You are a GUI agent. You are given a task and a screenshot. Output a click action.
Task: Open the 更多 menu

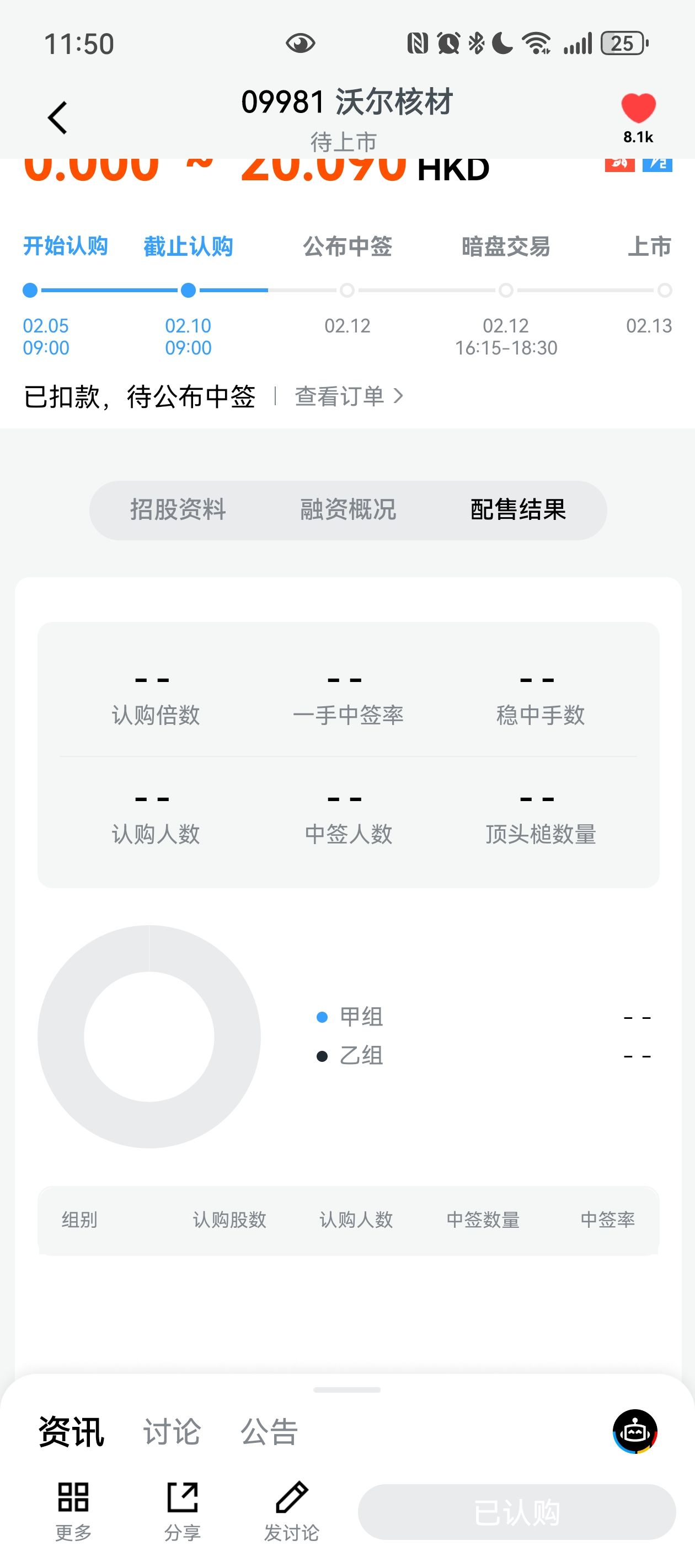[73, 1511]
